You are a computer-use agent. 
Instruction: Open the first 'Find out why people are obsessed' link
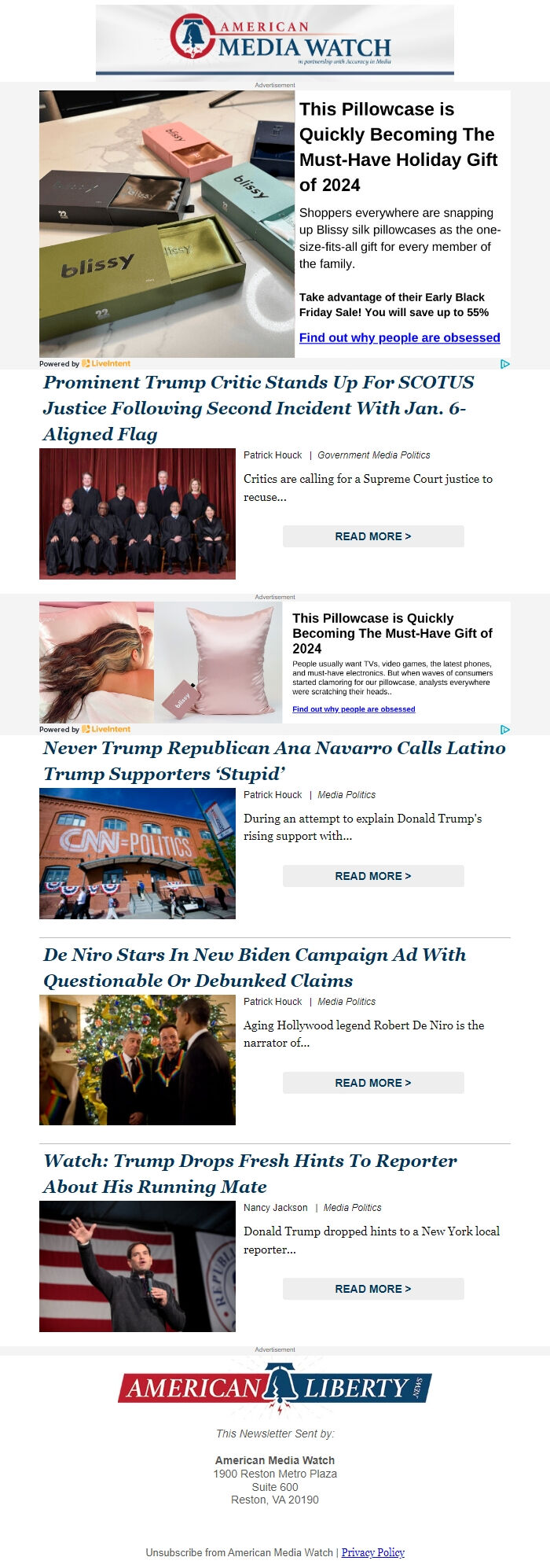click(x=399, y=337)
